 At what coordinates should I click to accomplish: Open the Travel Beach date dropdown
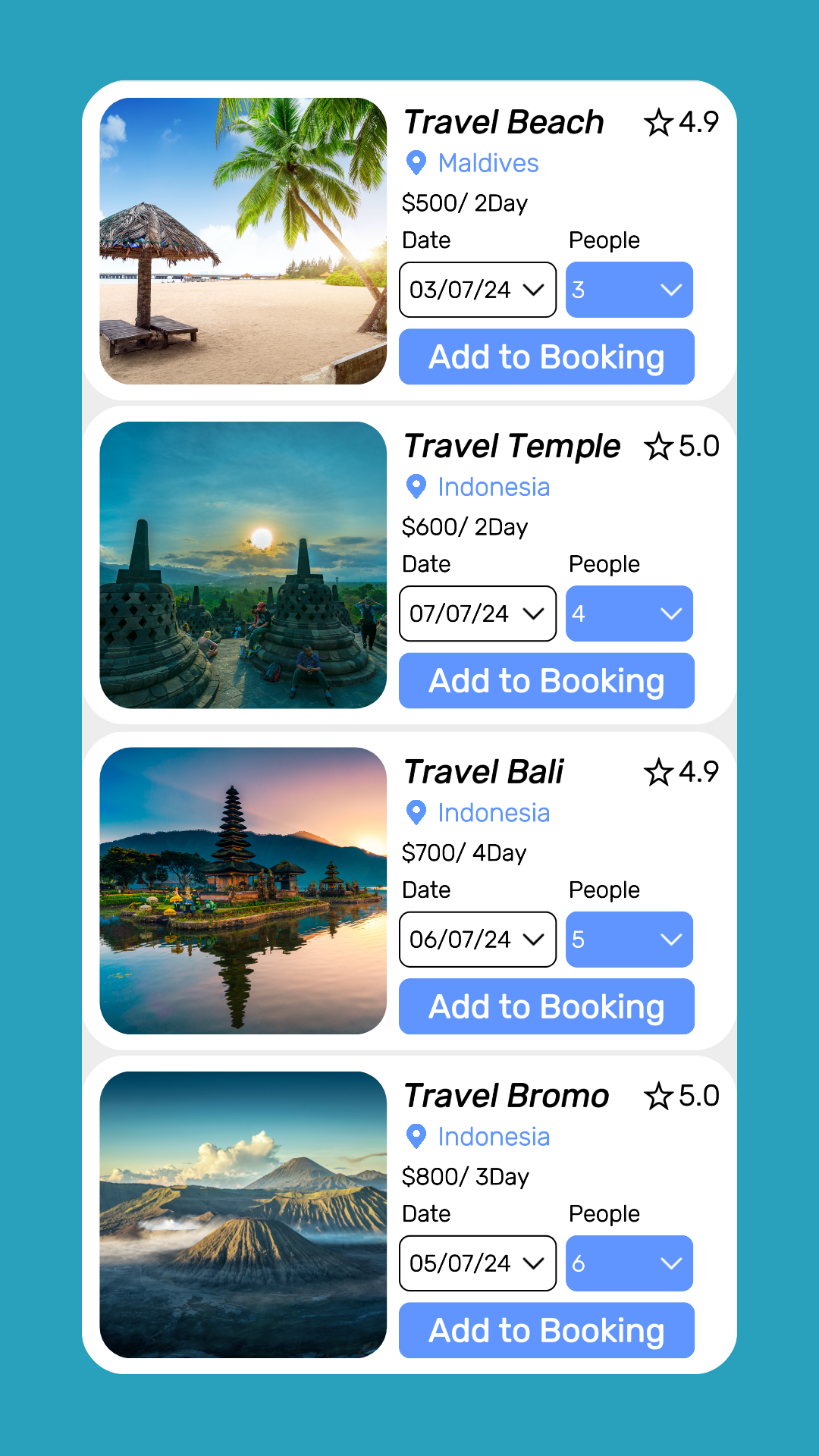[x=478, y=290]
